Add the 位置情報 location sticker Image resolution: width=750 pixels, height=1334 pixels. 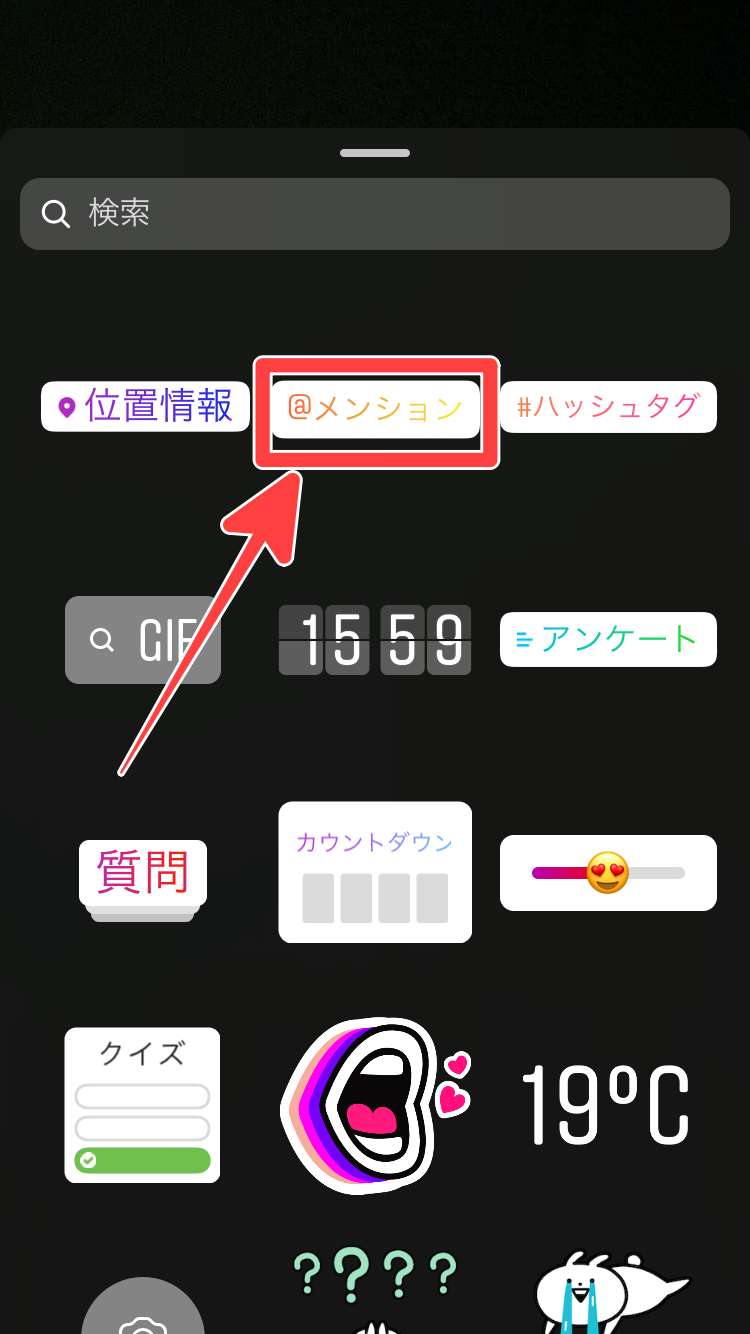(x=145, y=406)
